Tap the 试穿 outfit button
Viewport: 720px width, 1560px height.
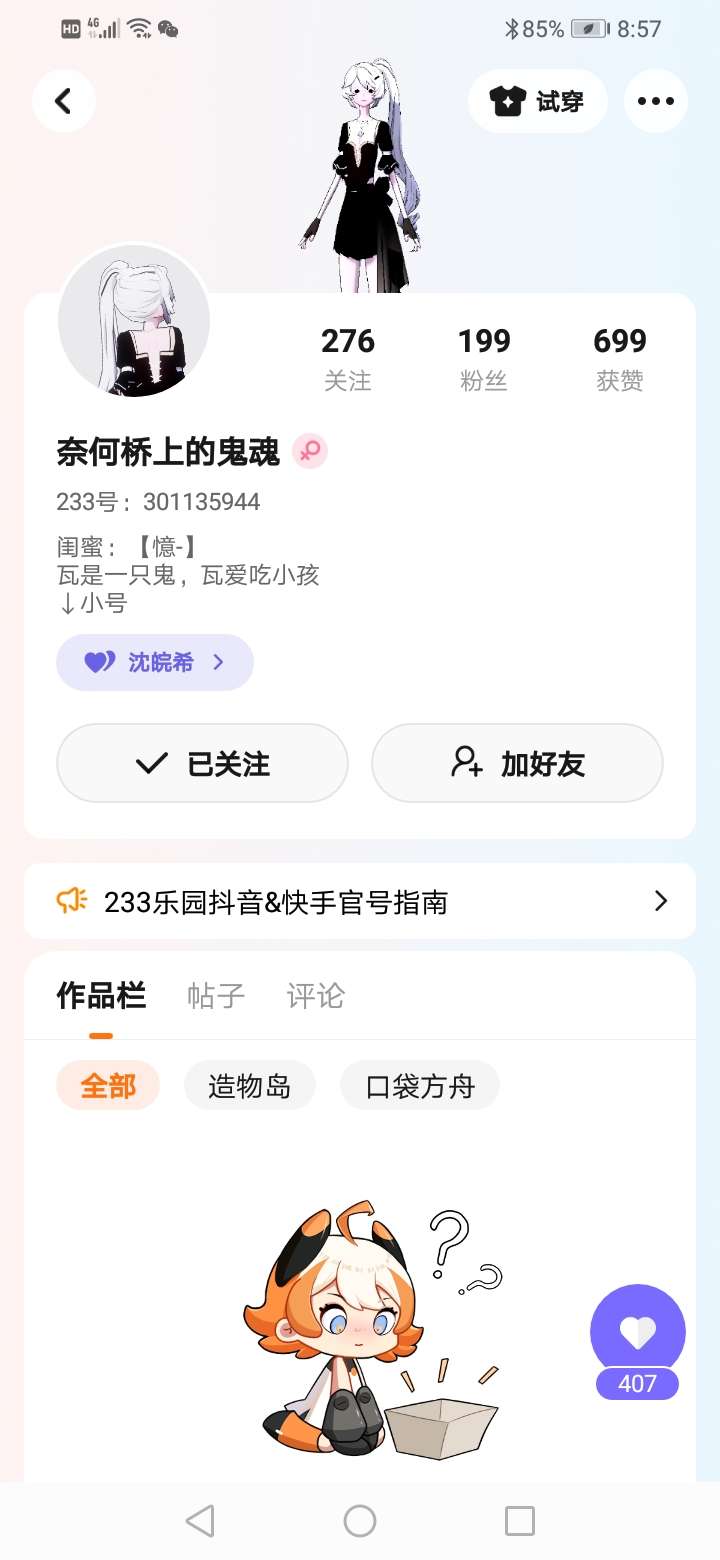tap(538, 101)
